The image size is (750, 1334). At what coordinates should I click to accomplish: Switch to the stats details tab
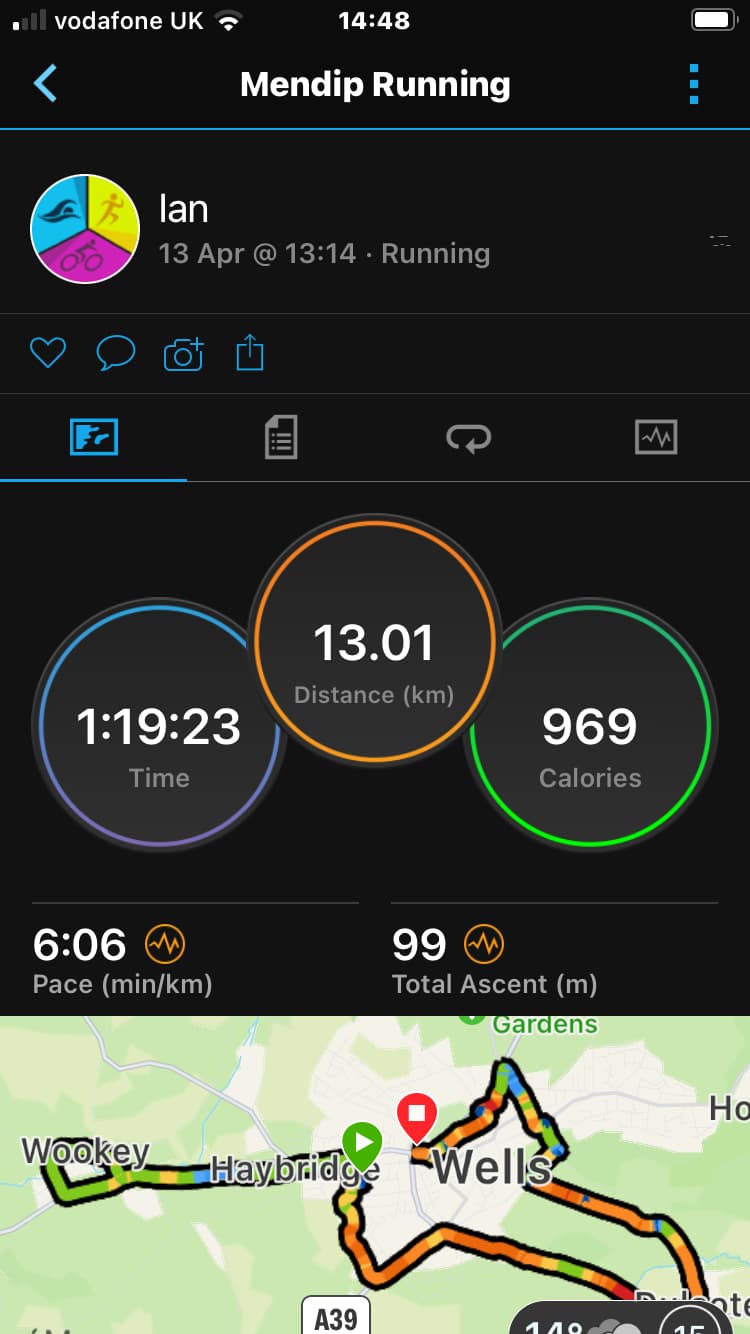(x=281, y=438)
